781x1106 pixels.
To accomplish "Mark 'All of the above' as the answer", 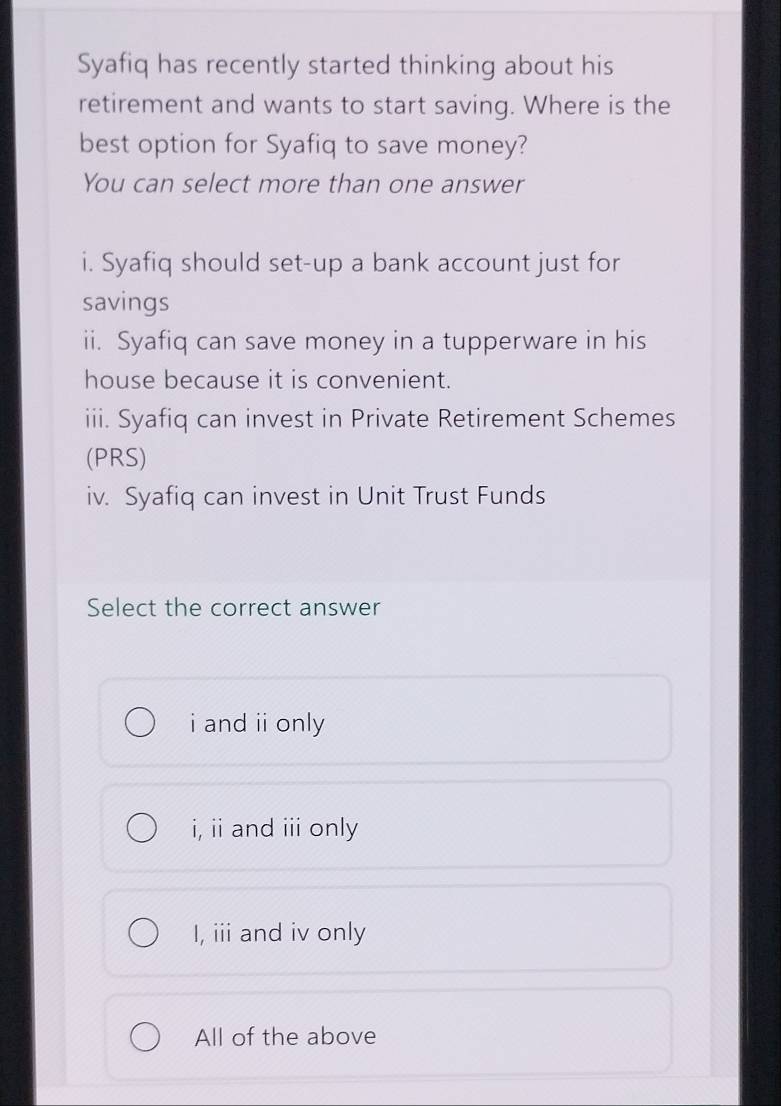I will tap(145, 1037).
